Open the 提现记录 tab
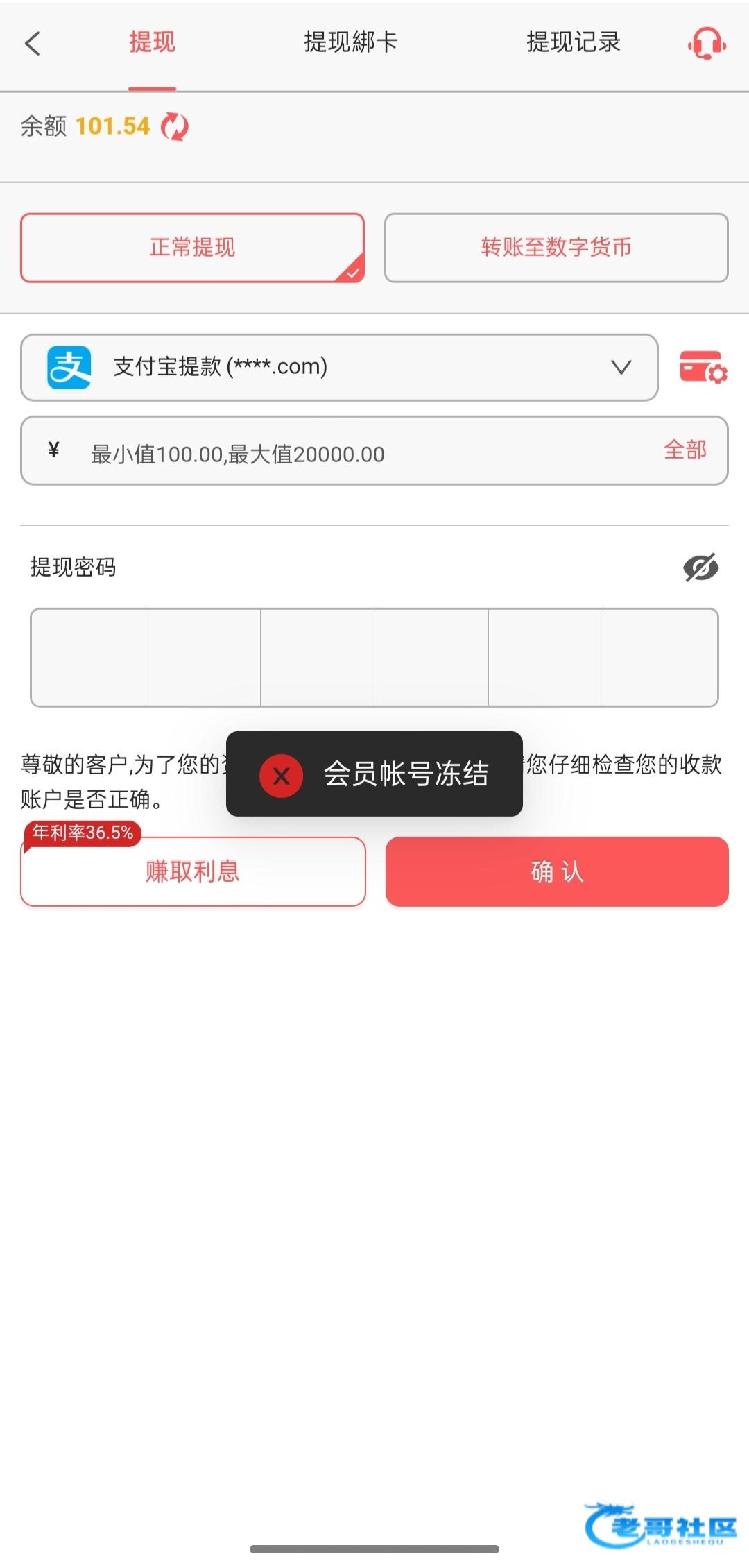The width and height of the screenshot is (749, 1568). (x=573, y=42)
